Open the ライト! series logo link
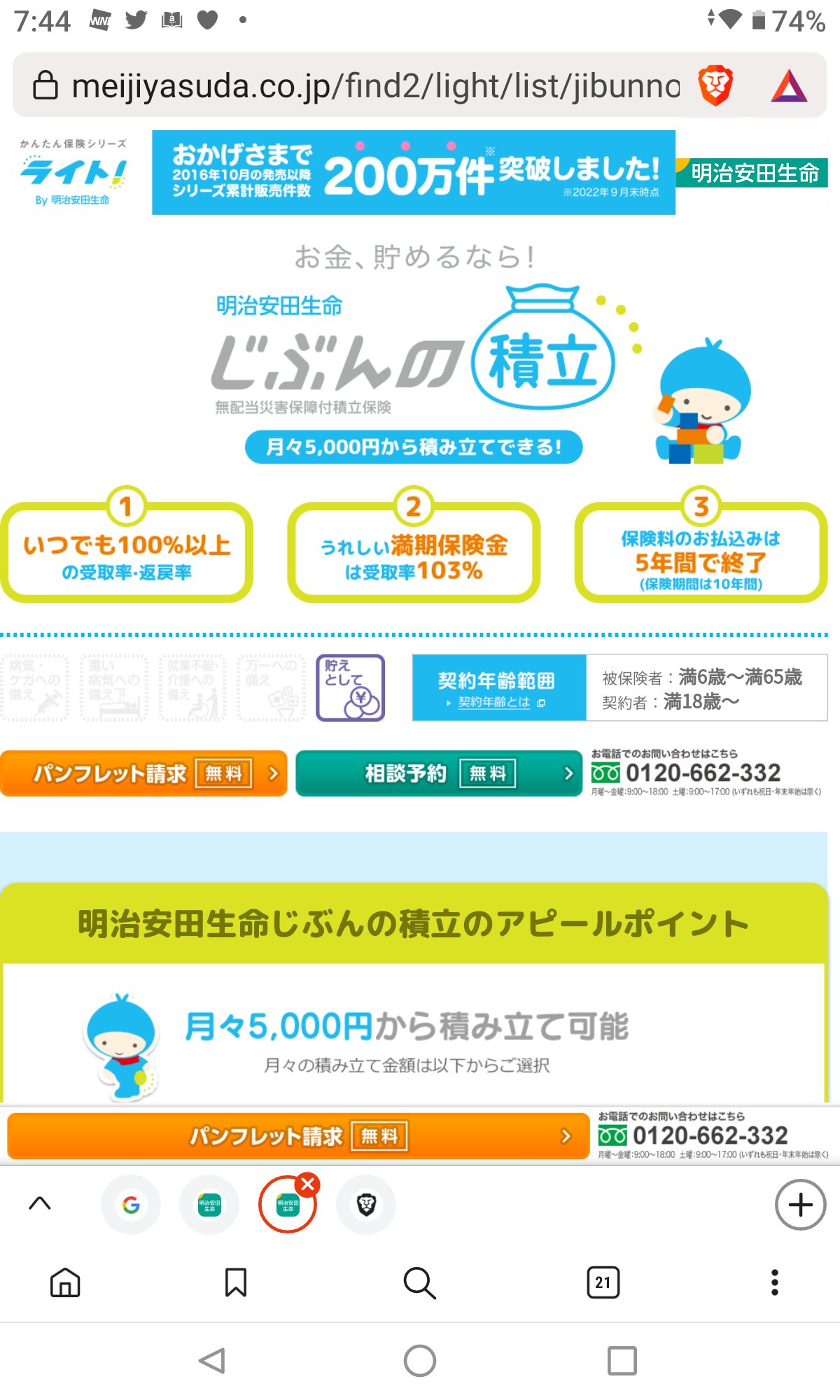 [x=73, y=172]
